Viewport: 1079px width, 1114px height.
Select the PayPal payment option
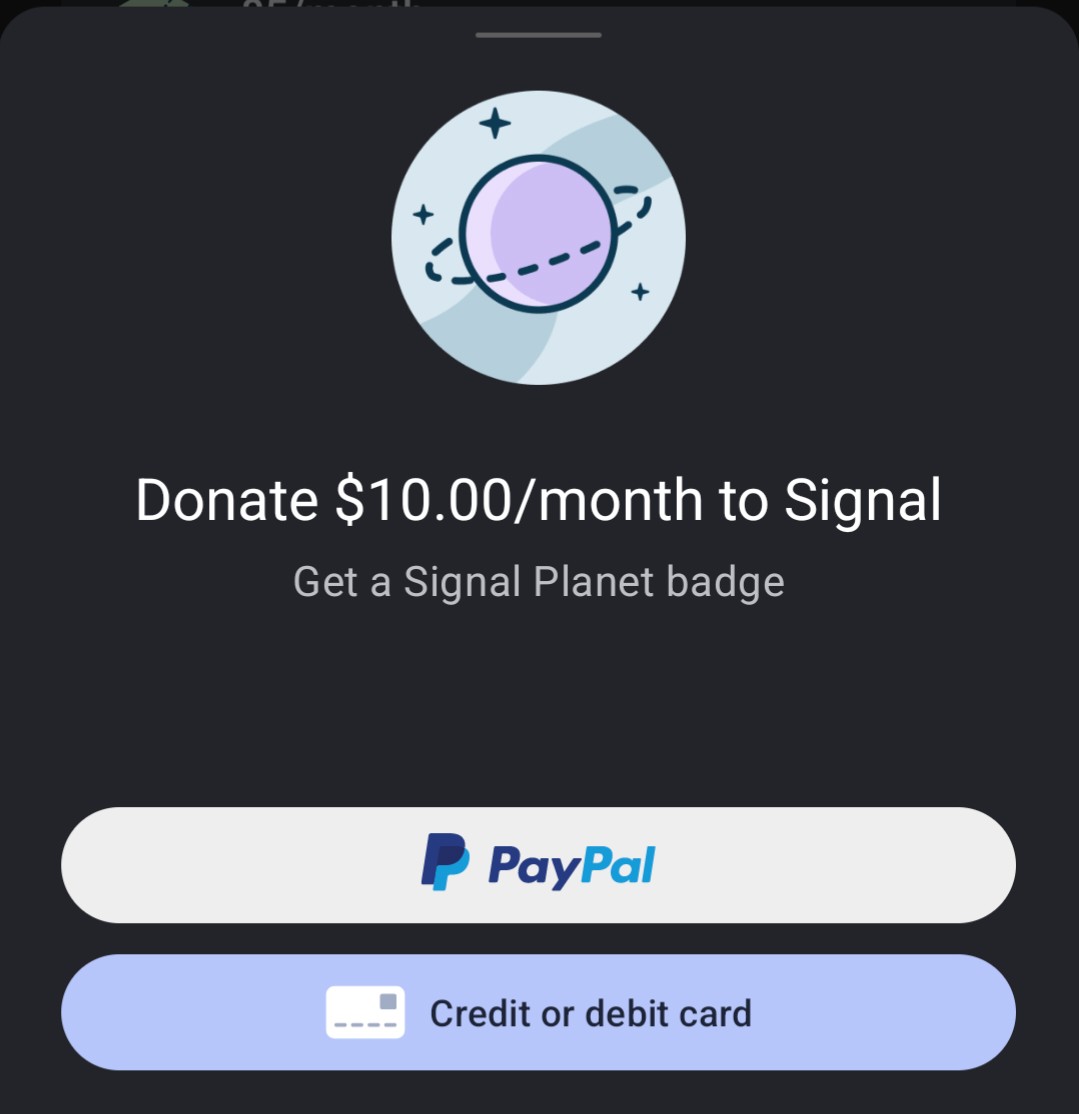click(x=538, y=864)
